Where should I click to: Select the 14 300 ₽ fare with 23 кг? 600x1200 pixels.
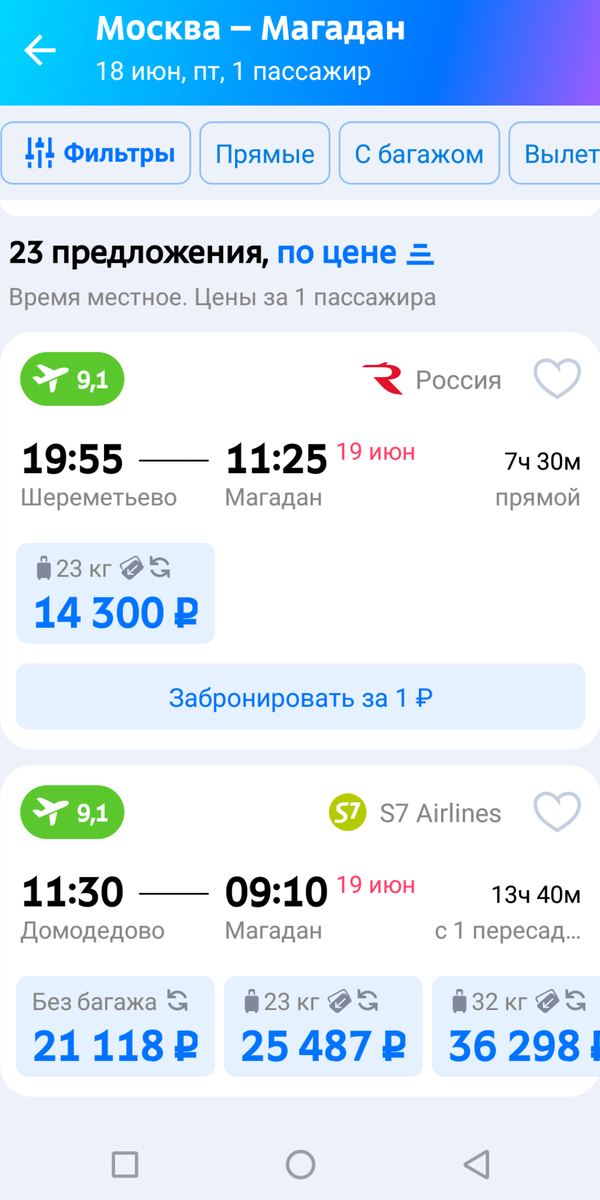115,593
